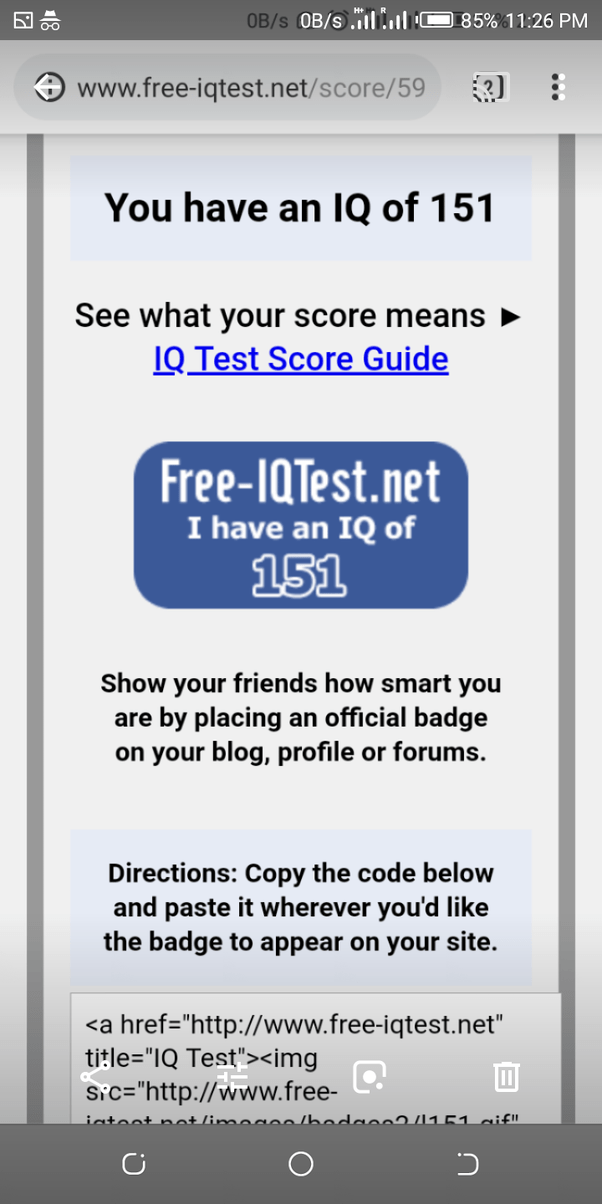The height and width of the screenshot is (1204, 602).
Task: Delete this image with the trash icon
Action: pos(506,1077)
